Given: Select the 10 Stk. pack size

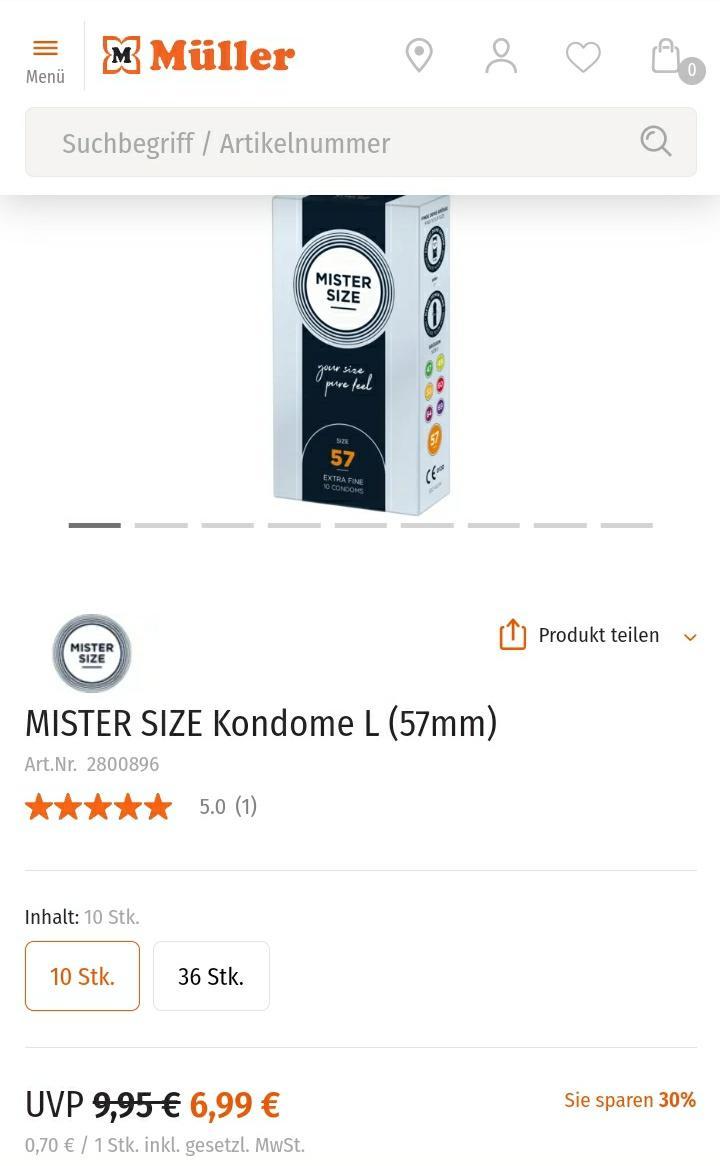Looking at the screenshot, I should (82, 976).
